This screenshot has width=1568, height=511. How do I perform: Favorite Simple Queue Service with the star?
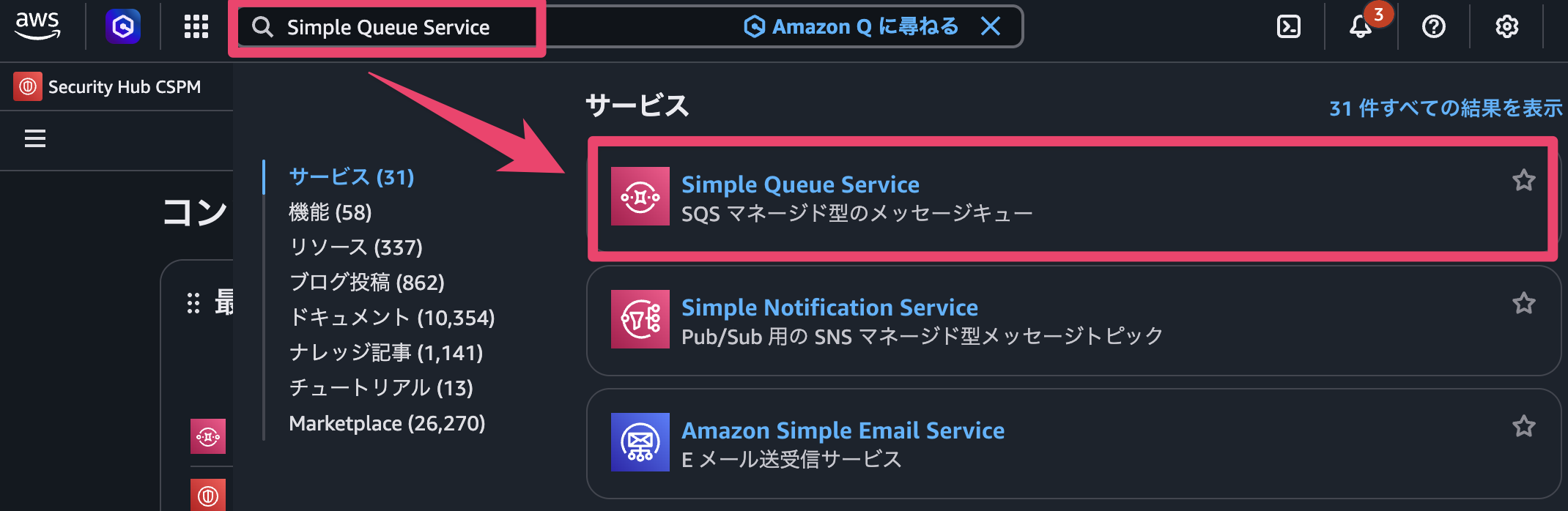pos(1523,180)
